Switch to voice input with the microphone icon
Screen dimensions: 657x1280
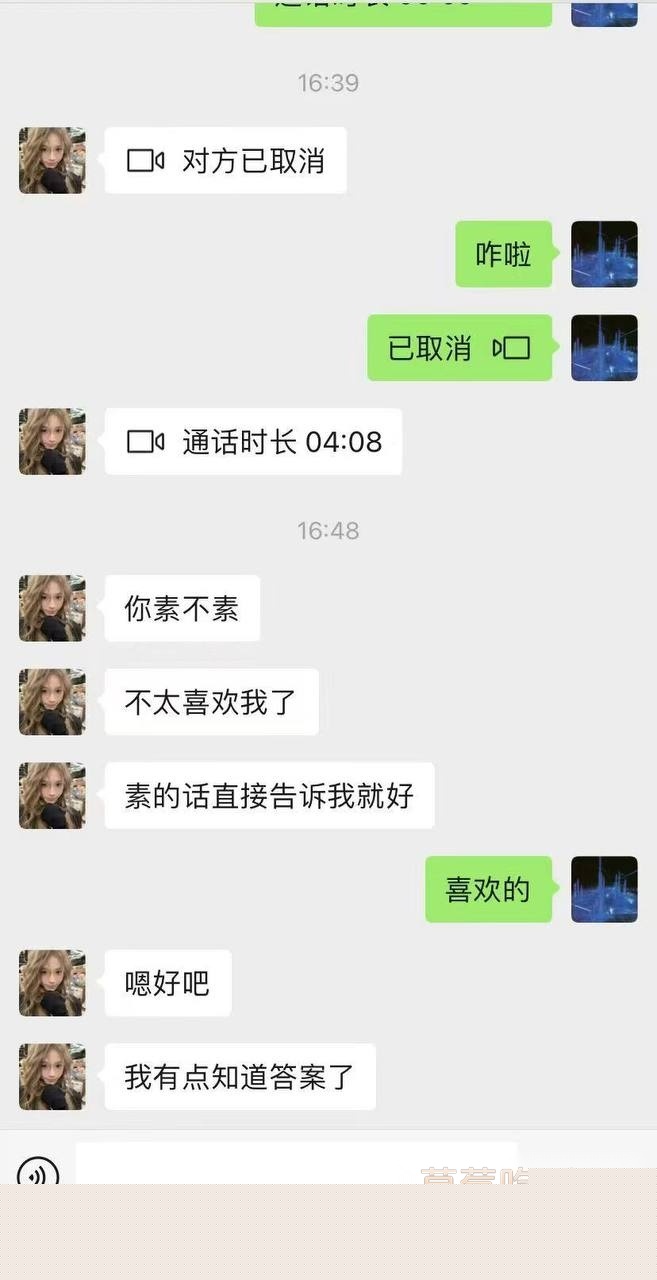click(x=38, y=1170)
